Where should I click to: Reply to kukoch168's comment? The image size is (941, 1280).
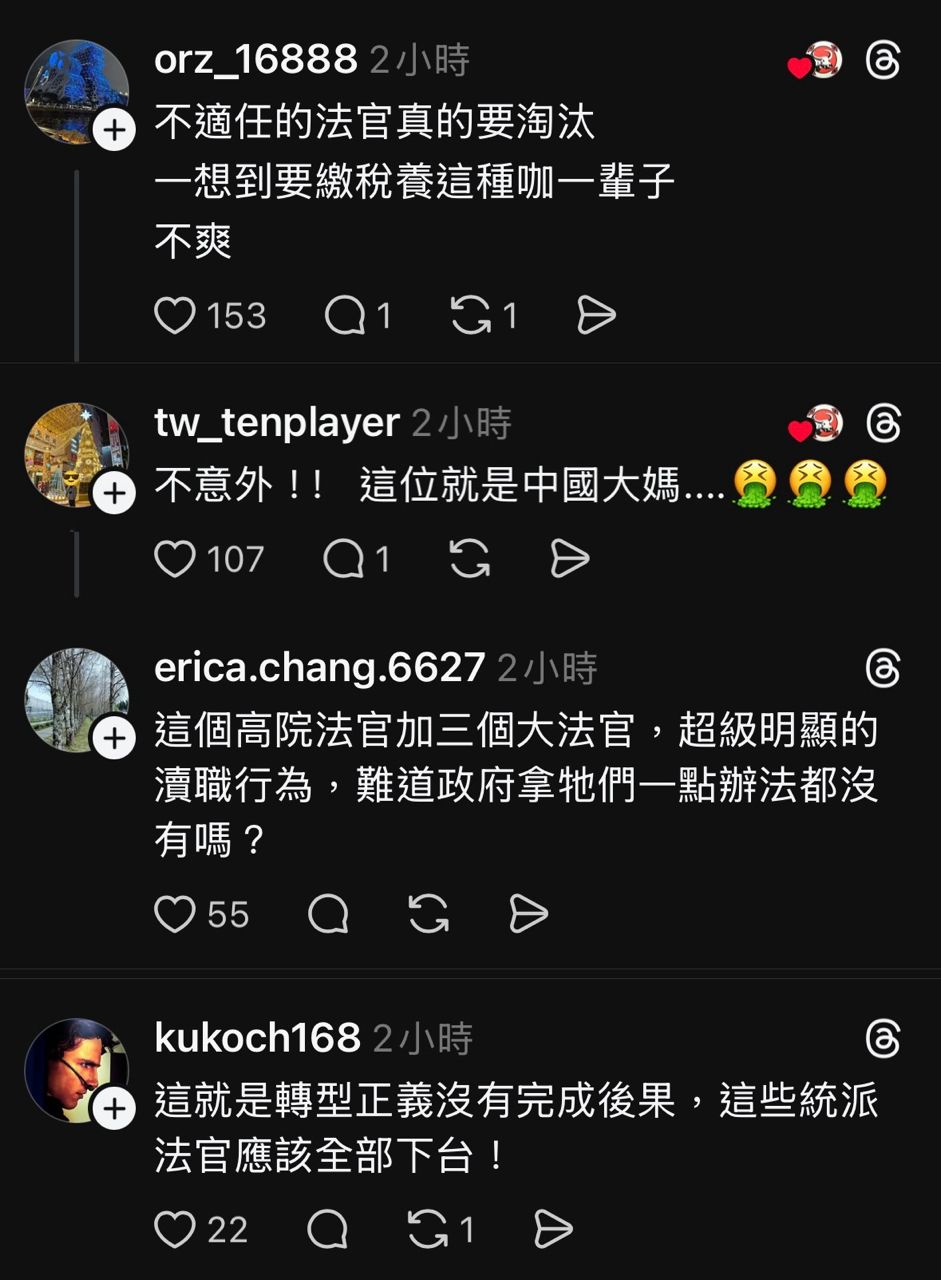click(x=327, y=1229)
